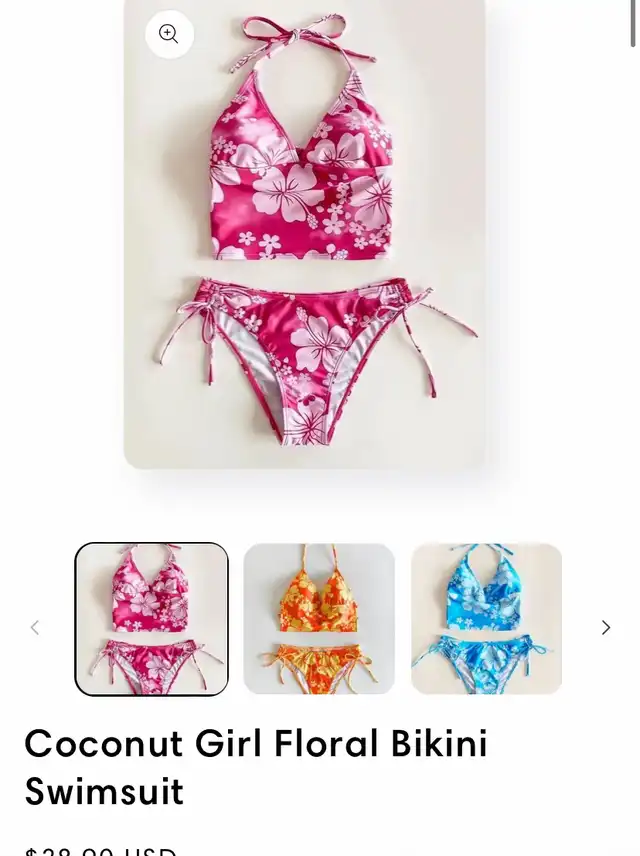640x856 pixels.
Task: Show next thumbnails with right arrow
Action: pos(605,628)
